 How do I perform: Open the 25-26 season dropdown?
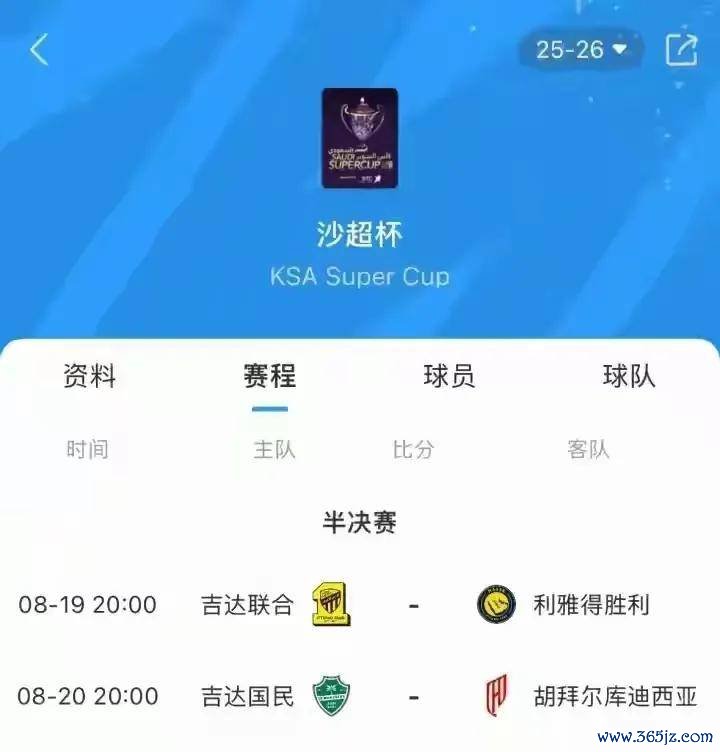(581, 49)
